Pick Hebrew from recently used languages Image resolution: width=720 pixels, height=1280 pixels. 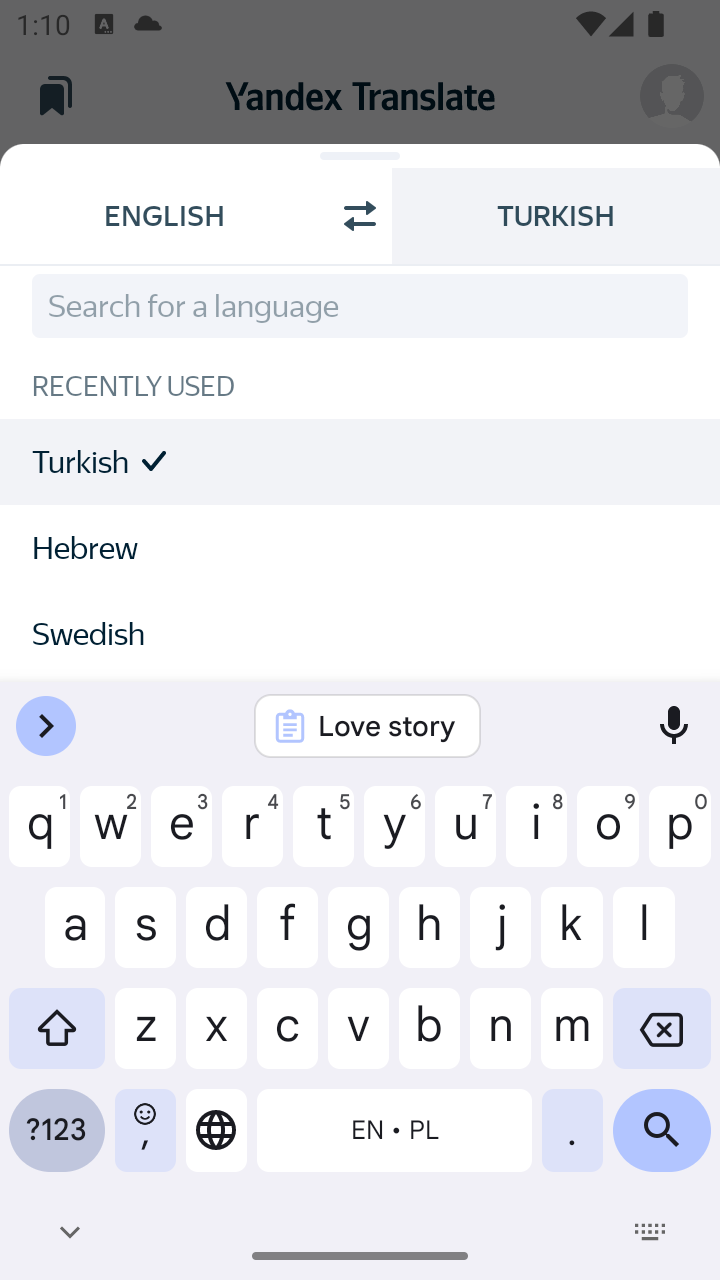[x=360, y=548]
